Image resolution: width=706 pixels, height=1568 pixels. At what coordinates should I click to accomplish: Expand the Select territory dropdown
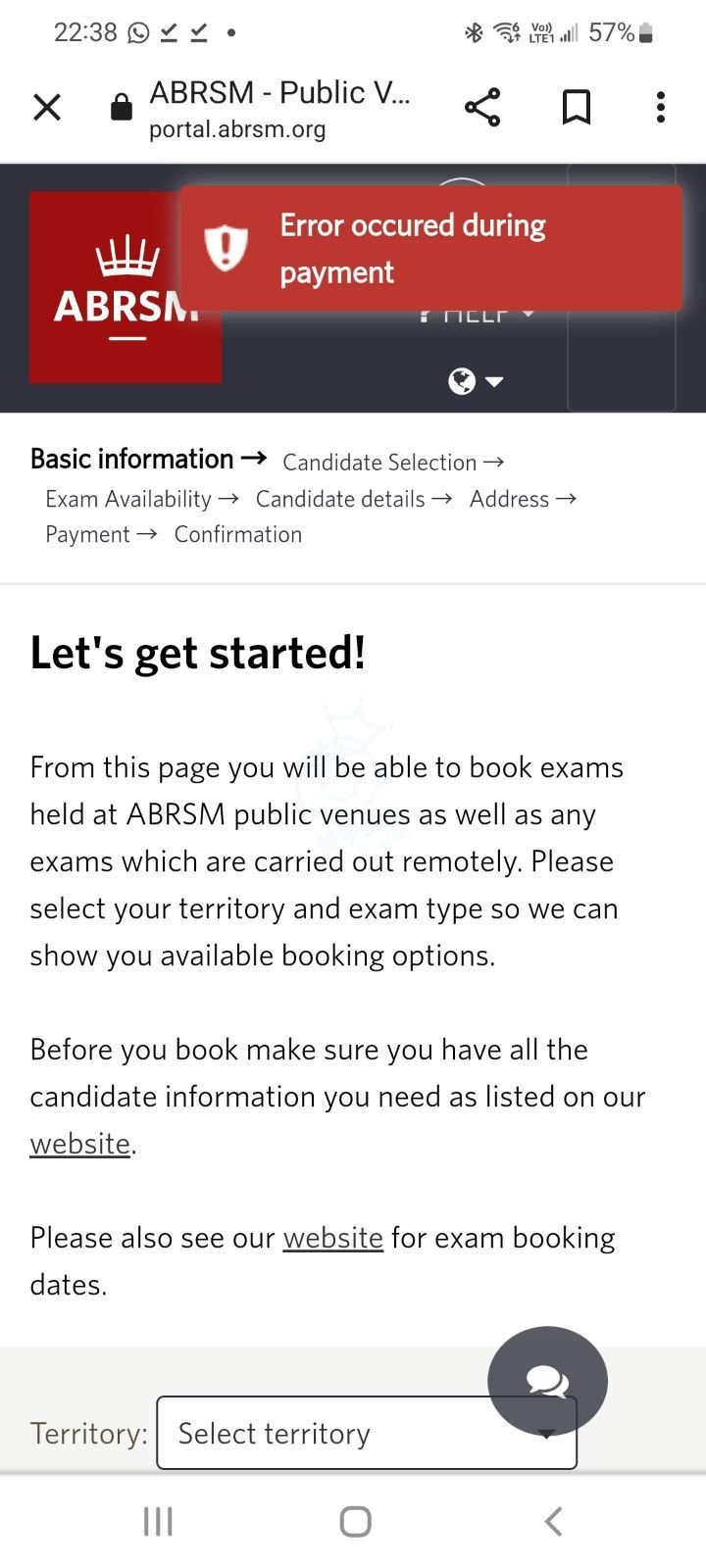(367, 1433)
